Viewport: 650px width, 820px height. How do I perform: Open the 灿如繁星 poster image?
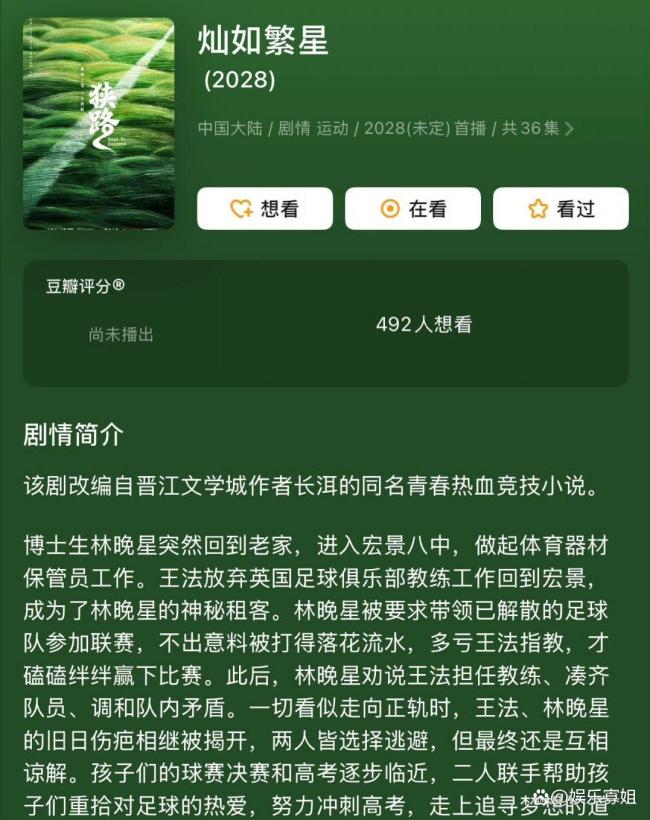98,123
